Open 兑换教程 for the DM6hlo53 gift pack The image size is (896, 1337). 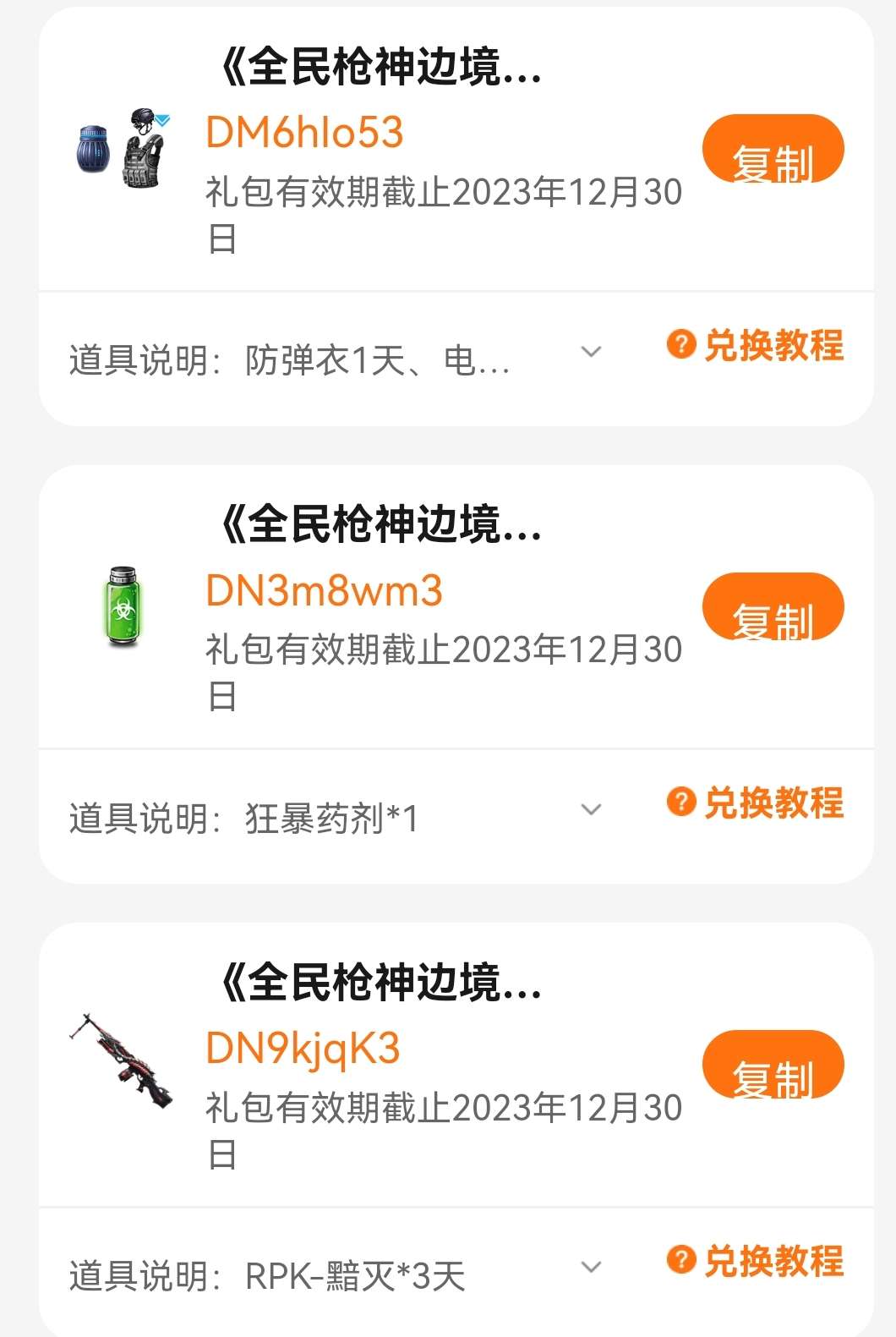[756, 345]
